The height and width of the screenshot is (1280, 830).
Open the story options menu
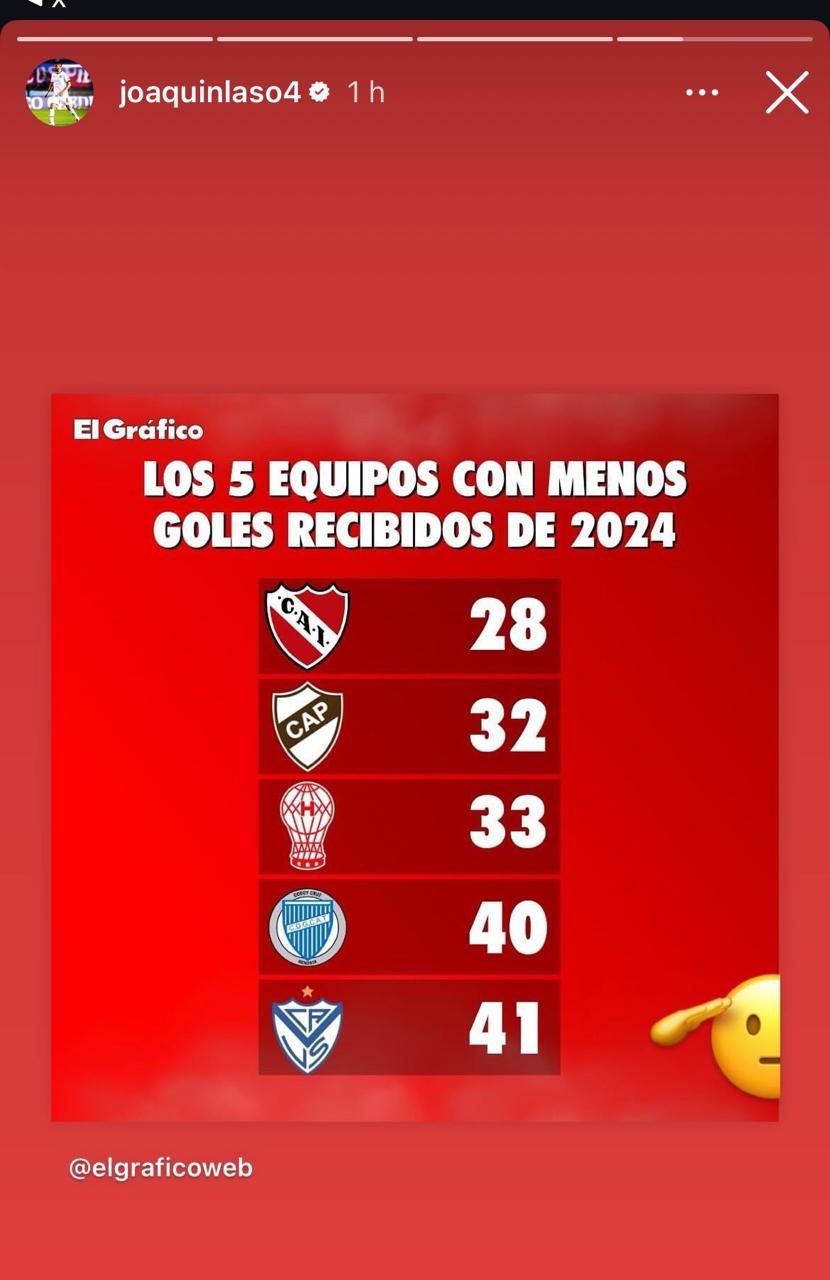tap(702, 93)
